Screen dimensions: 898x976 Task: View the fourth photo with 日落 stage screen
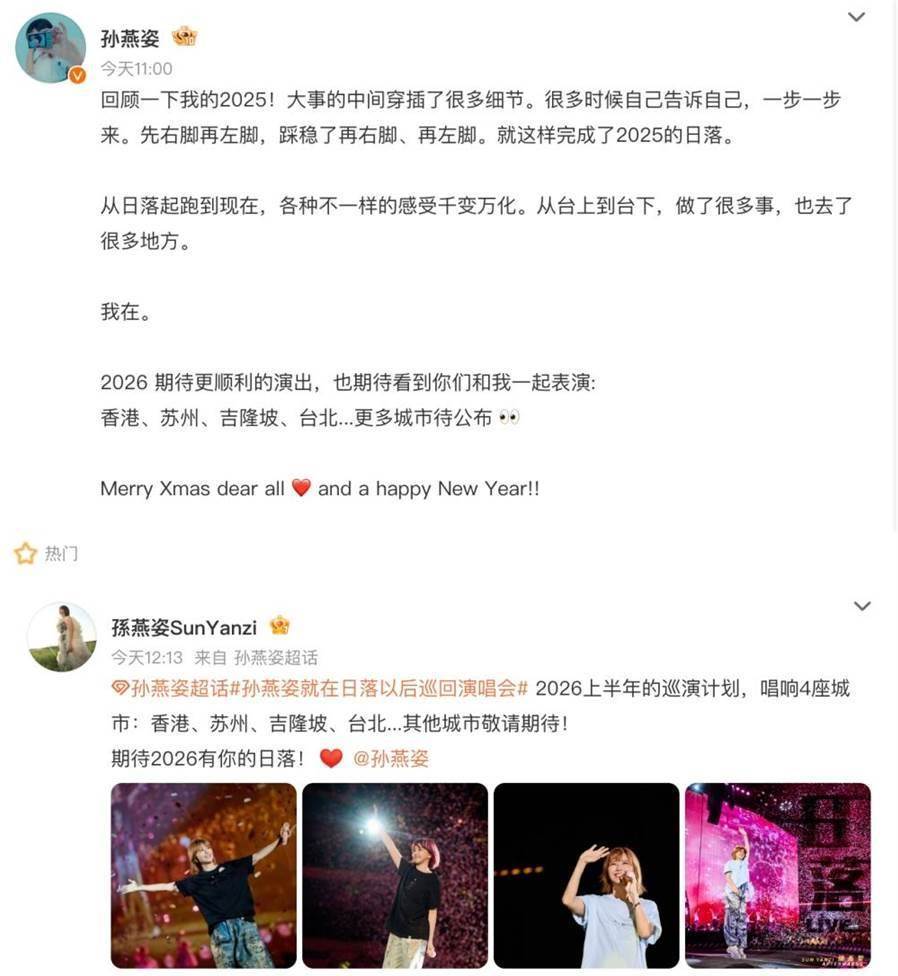point(778,875)
